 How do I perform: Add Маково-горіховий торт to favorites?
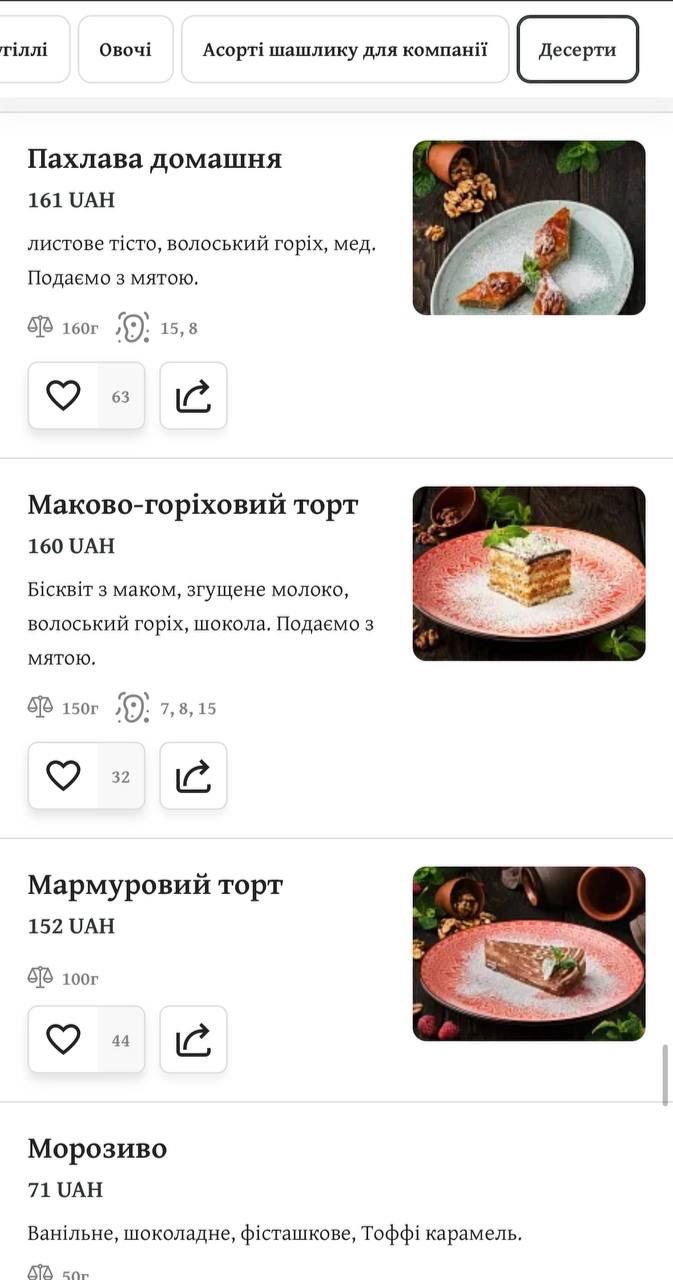coord(64,776)
